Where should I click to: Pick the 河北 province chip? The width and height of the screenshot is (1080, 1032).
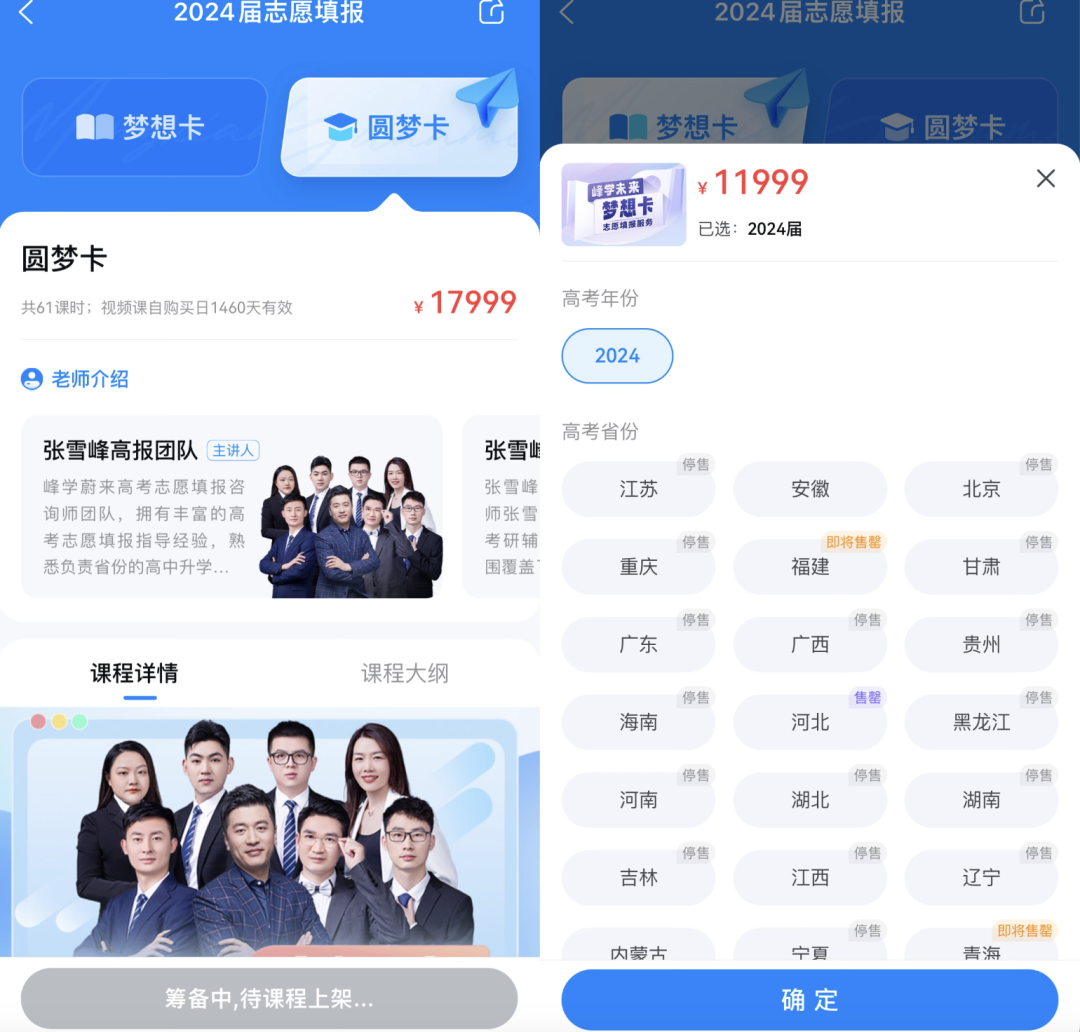pos(810,722)
